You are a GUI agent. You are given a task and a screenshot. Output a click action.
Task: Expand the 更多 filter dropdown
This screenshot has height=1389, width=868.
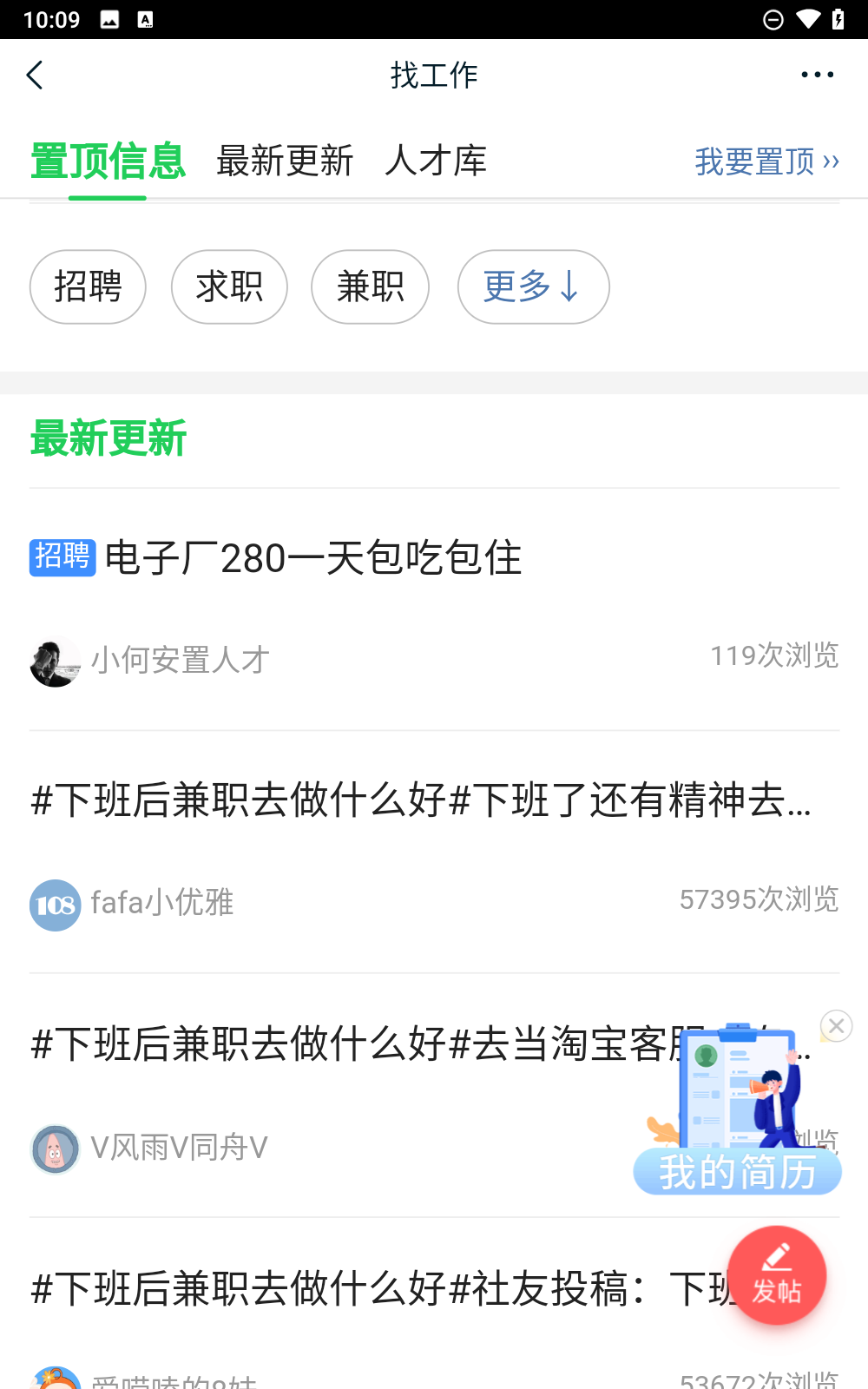(x=533, y=286)
